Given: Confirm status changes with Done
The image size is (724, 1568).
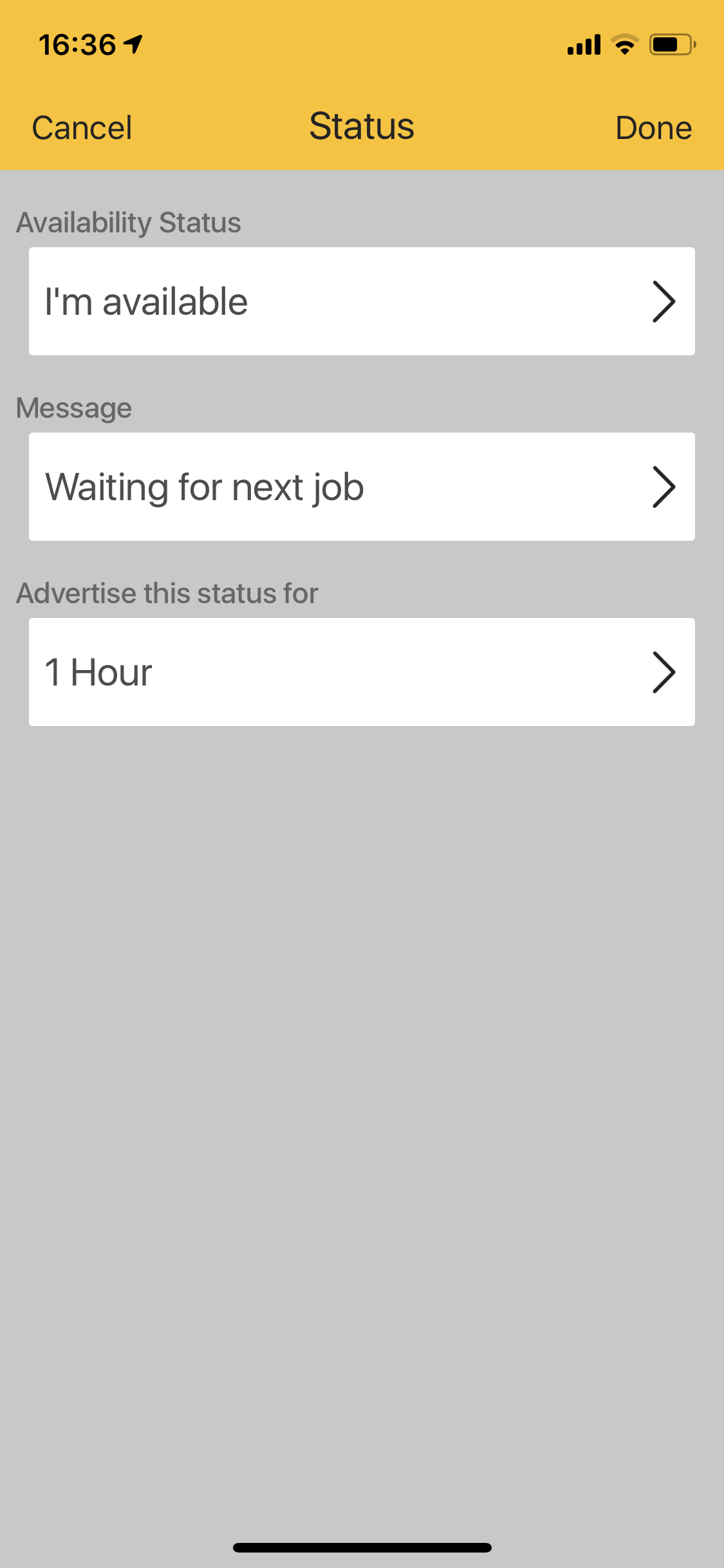Looking at the screenshot, I should [x=653, y=126].
